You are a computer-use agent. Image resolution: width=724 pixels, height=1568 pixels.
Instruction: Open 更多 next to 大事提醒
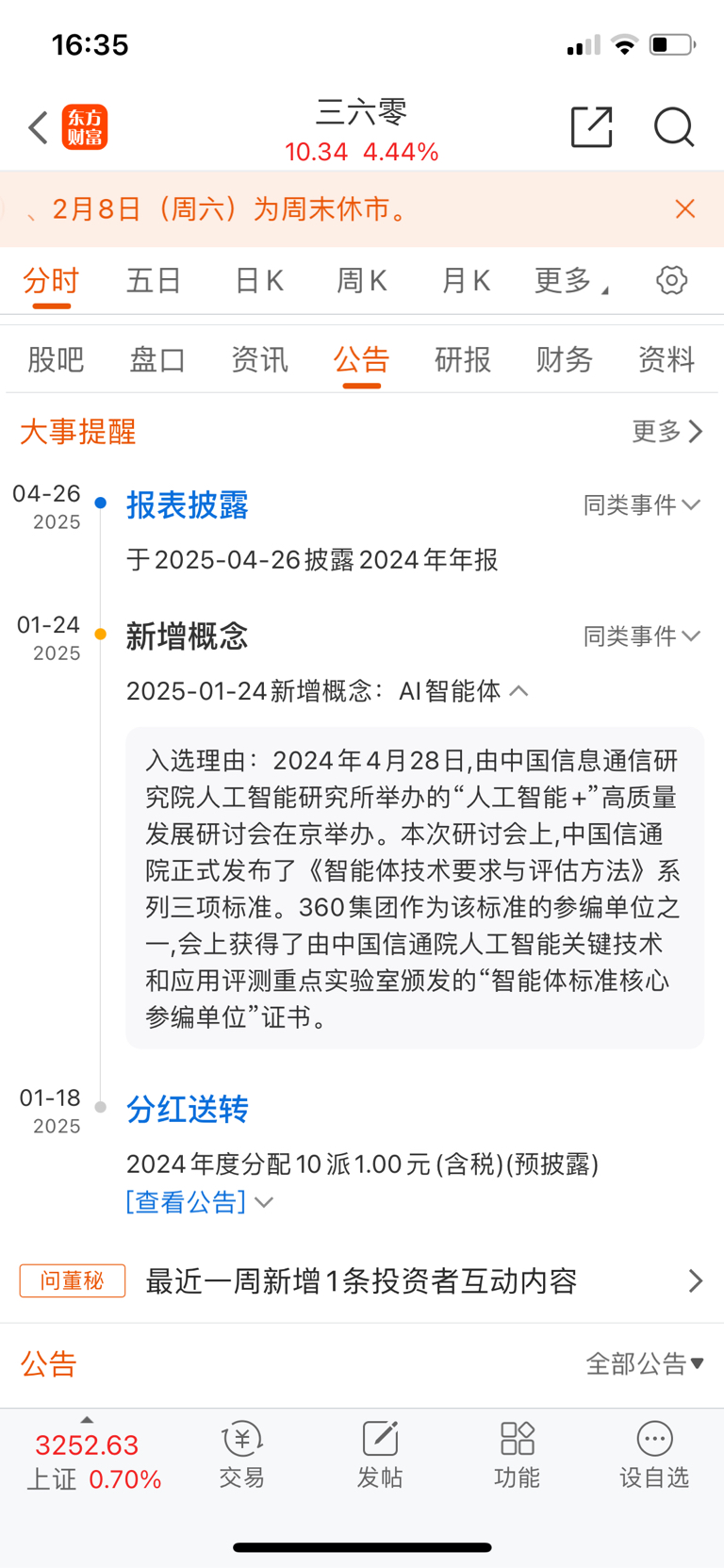point(667,431)
